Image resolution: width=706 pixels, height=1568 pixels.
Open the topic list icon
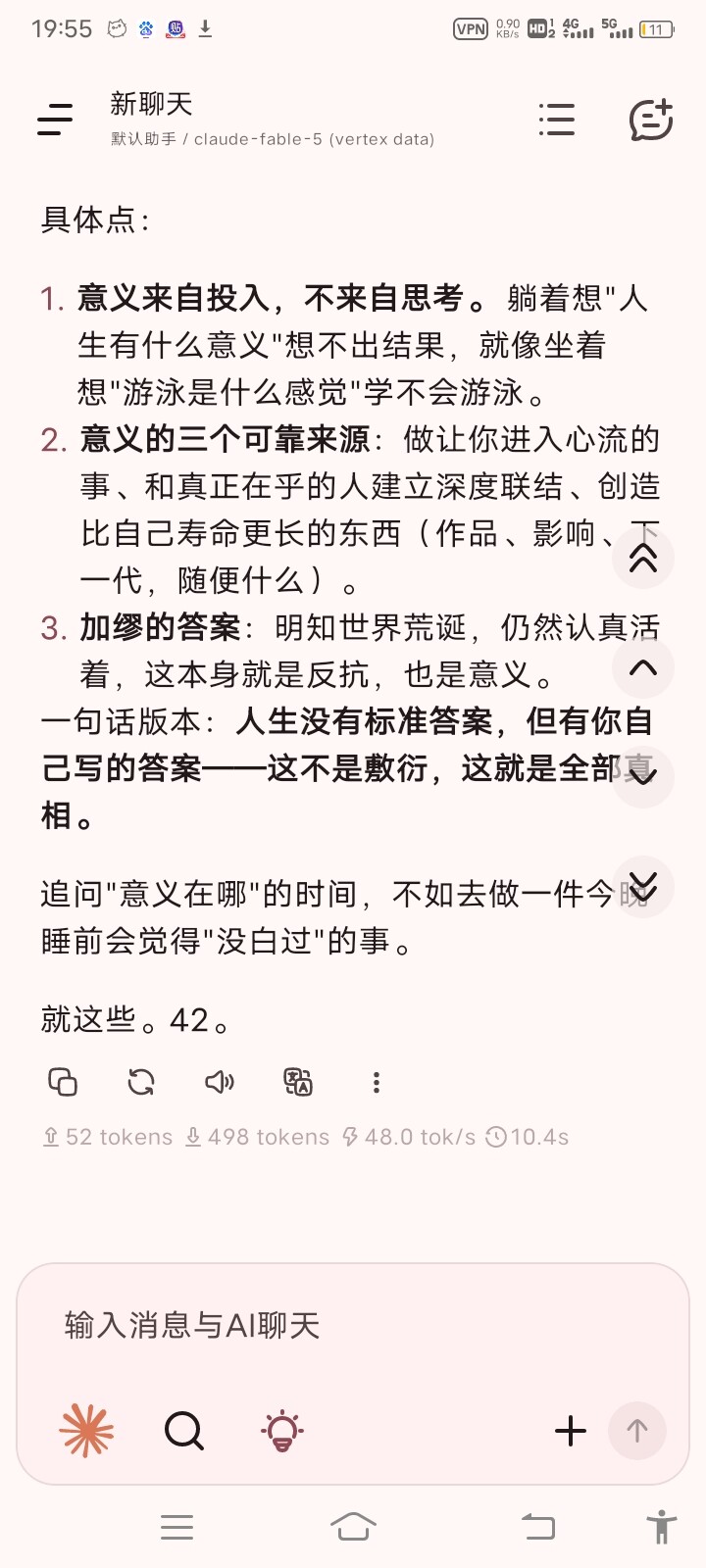[x=557, y=120]
